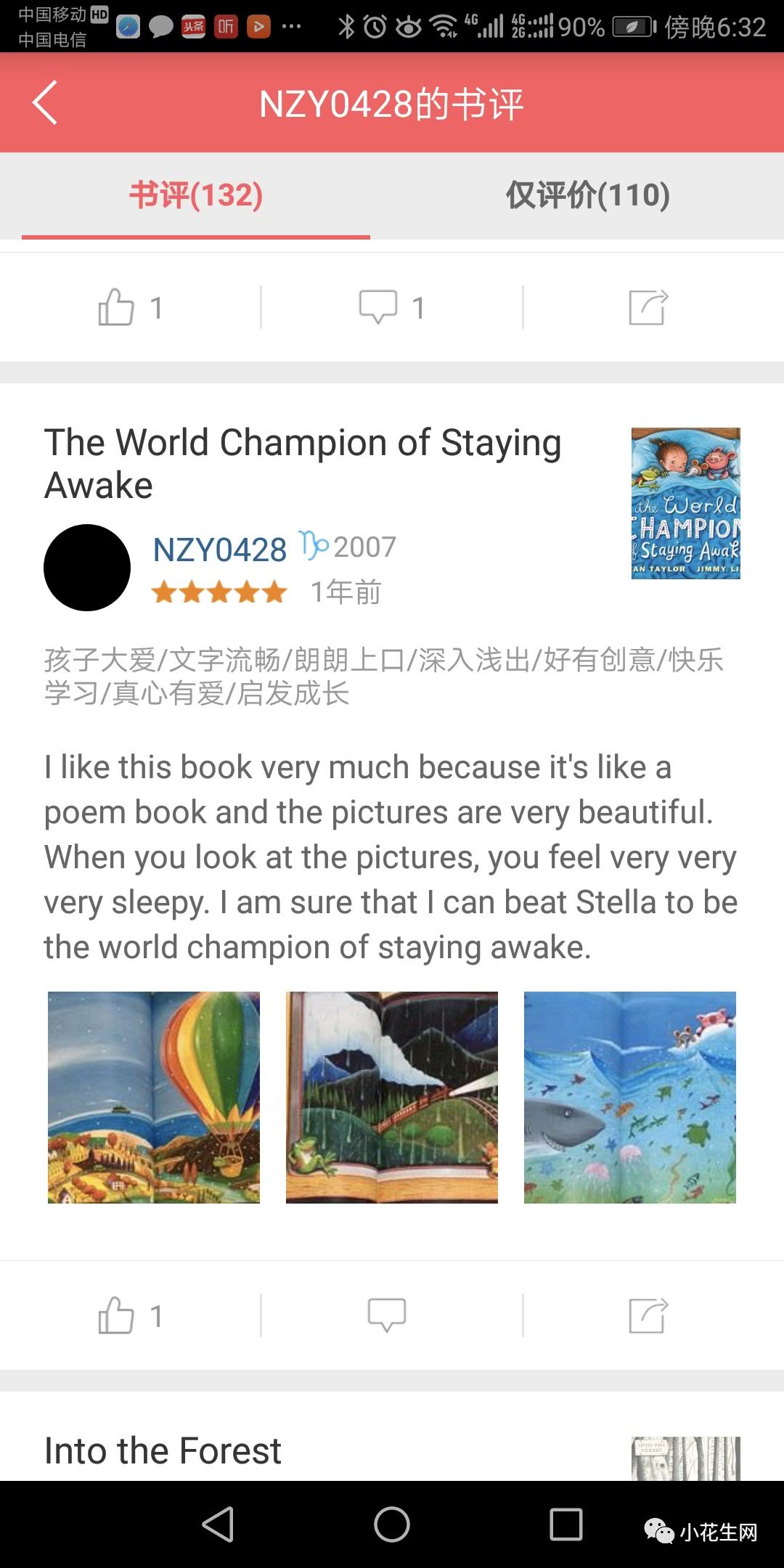Comment on the Staying Awake review
784x1568 pixels.
[x=387, y=1315]
